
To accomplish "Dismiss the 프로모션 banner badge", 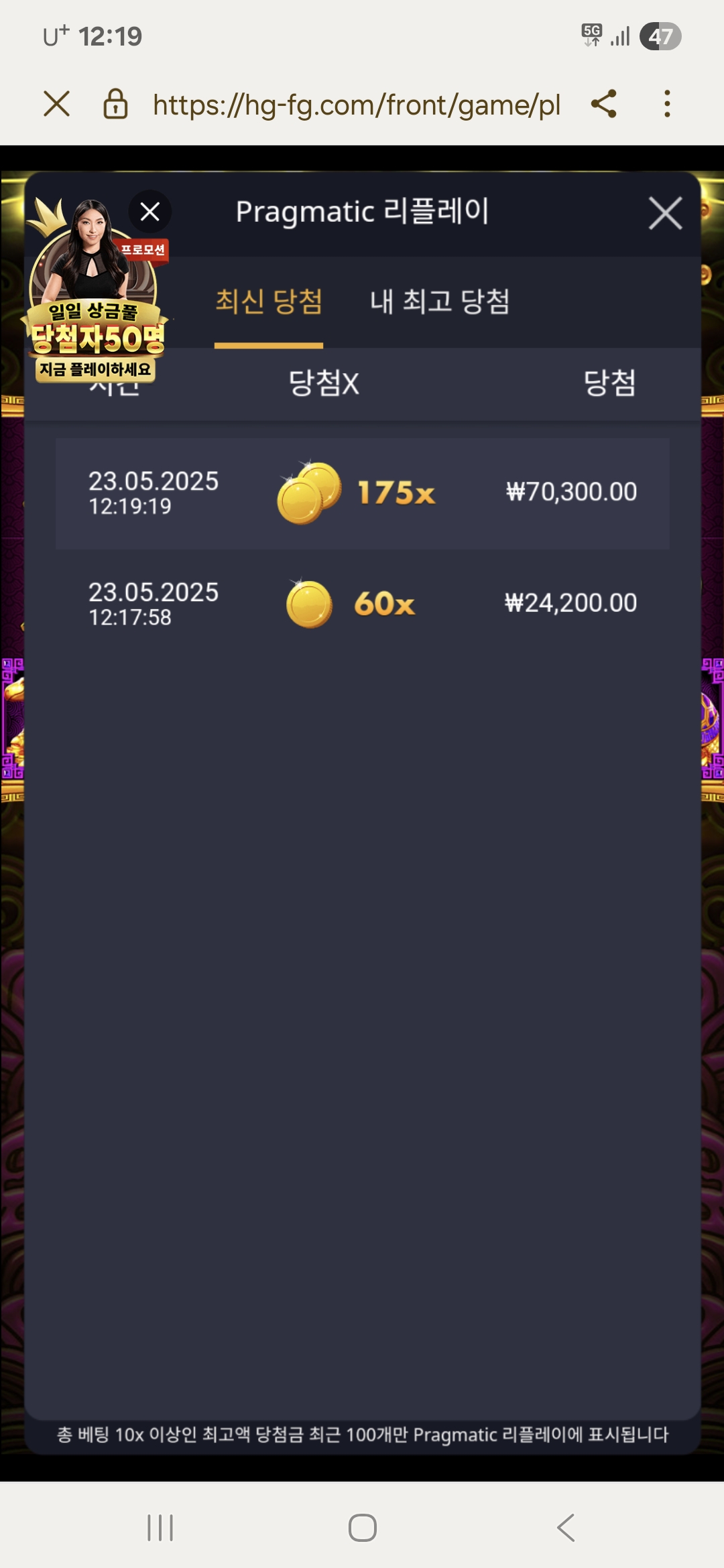I will pos(149,212).
